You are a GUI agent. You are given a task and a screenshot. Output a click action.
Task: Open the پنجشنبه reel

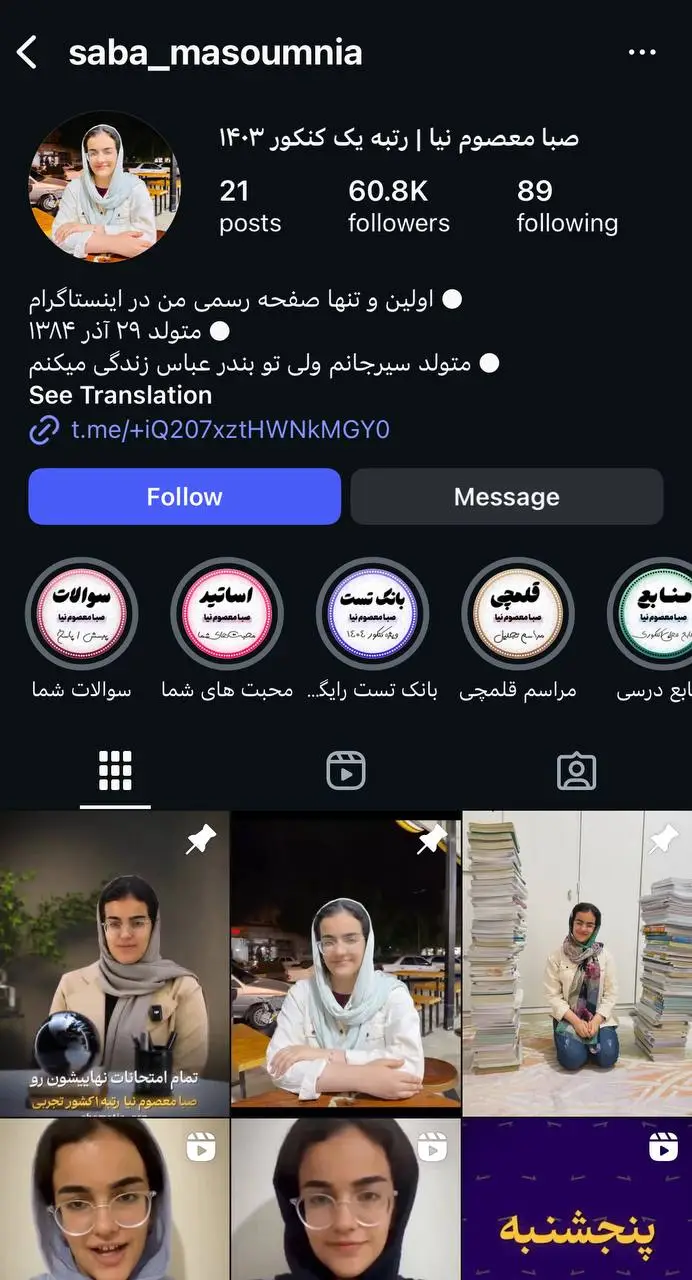tap(578, 1200)
